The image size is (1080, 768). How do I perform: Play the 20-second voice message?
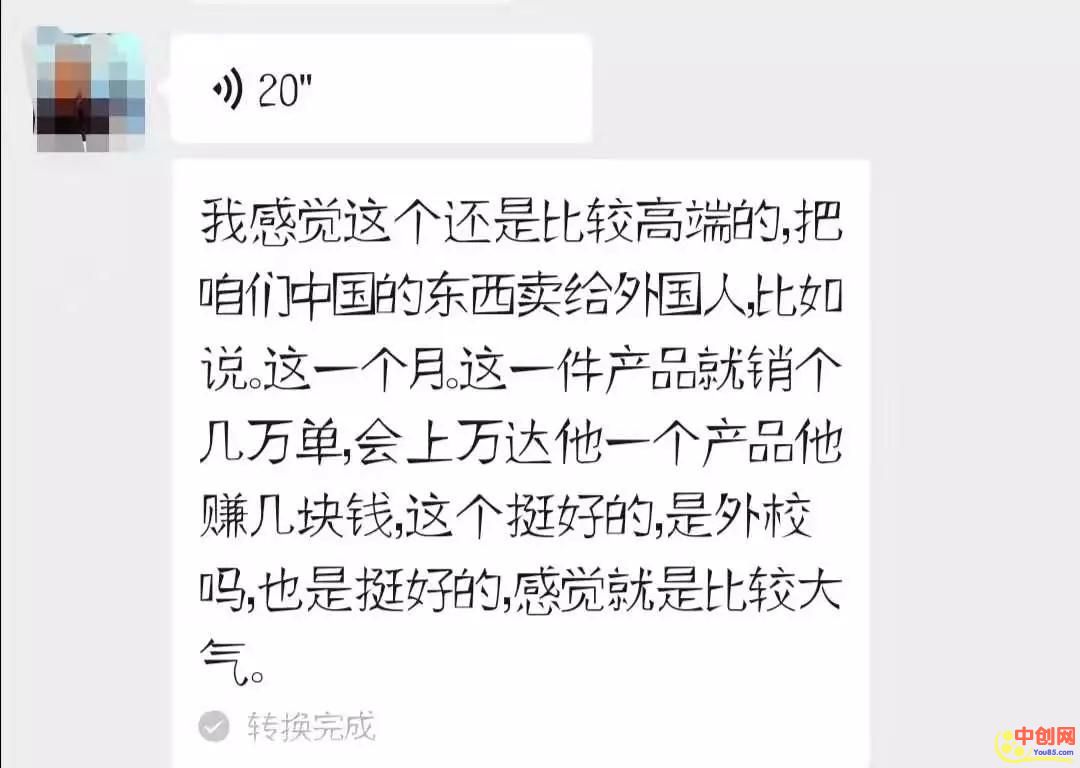tap(380, 91)
